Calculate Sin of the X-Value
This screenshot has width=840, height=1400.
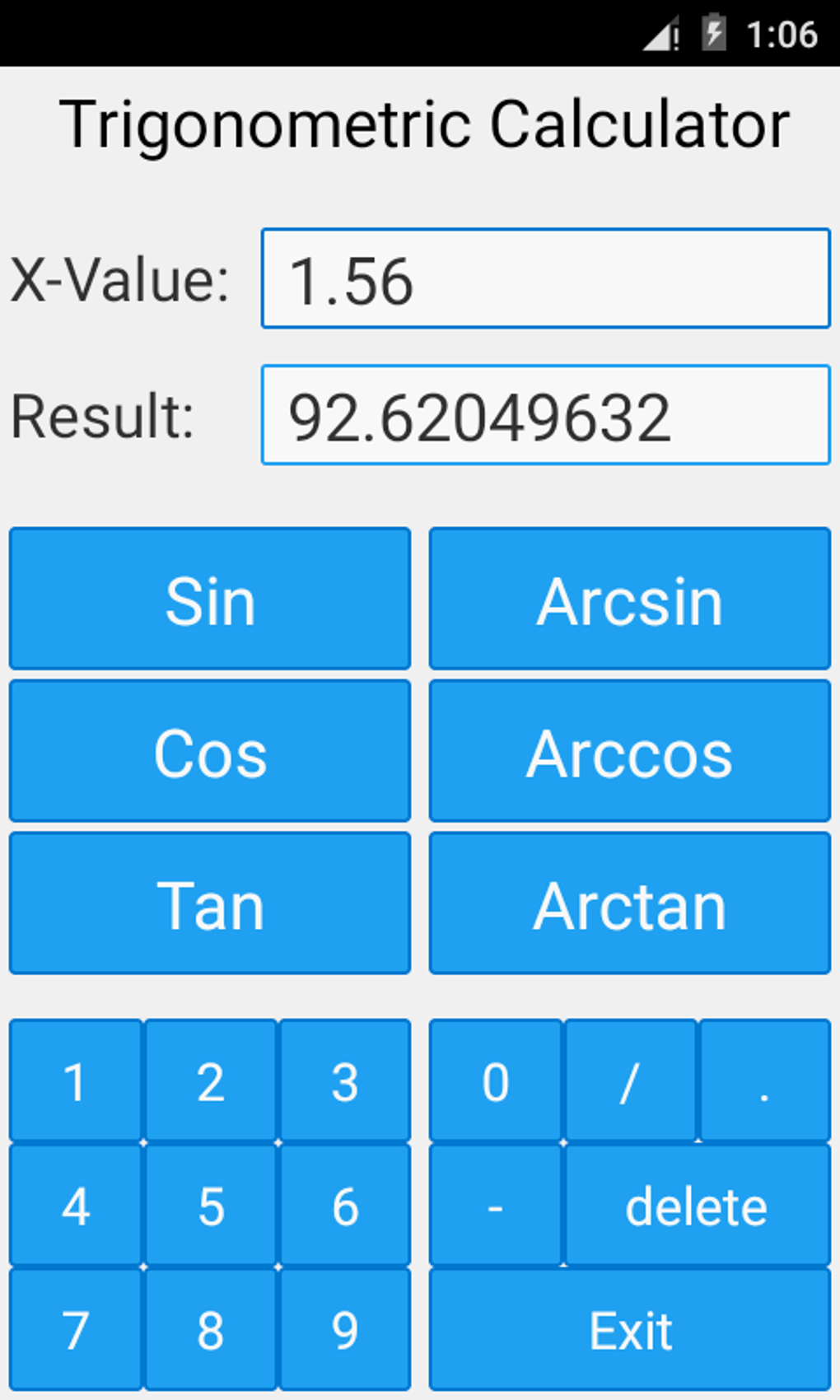(x=209, y=598)
